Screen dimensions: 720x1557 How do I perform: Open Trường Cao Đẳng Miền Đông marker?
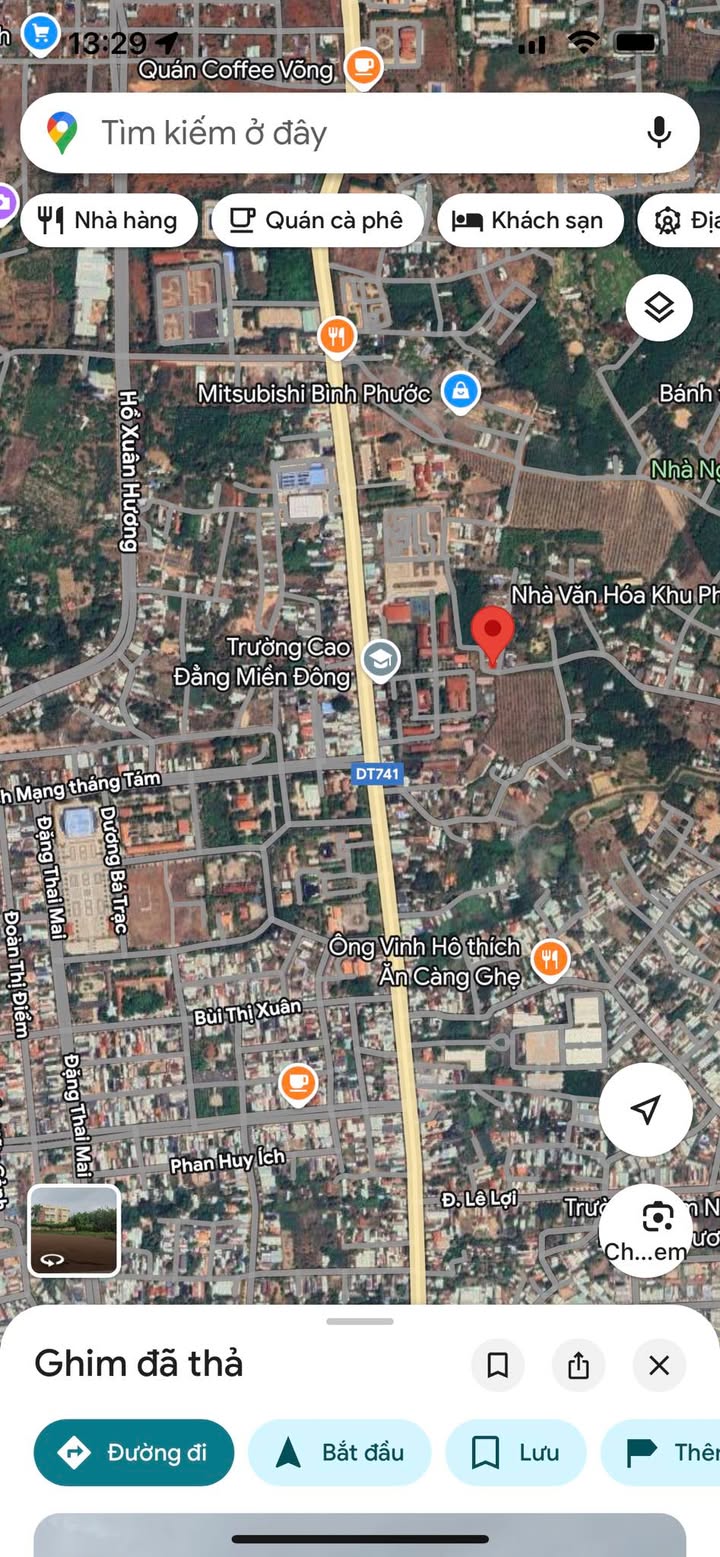pyautogui.click(x=380, y=660)
